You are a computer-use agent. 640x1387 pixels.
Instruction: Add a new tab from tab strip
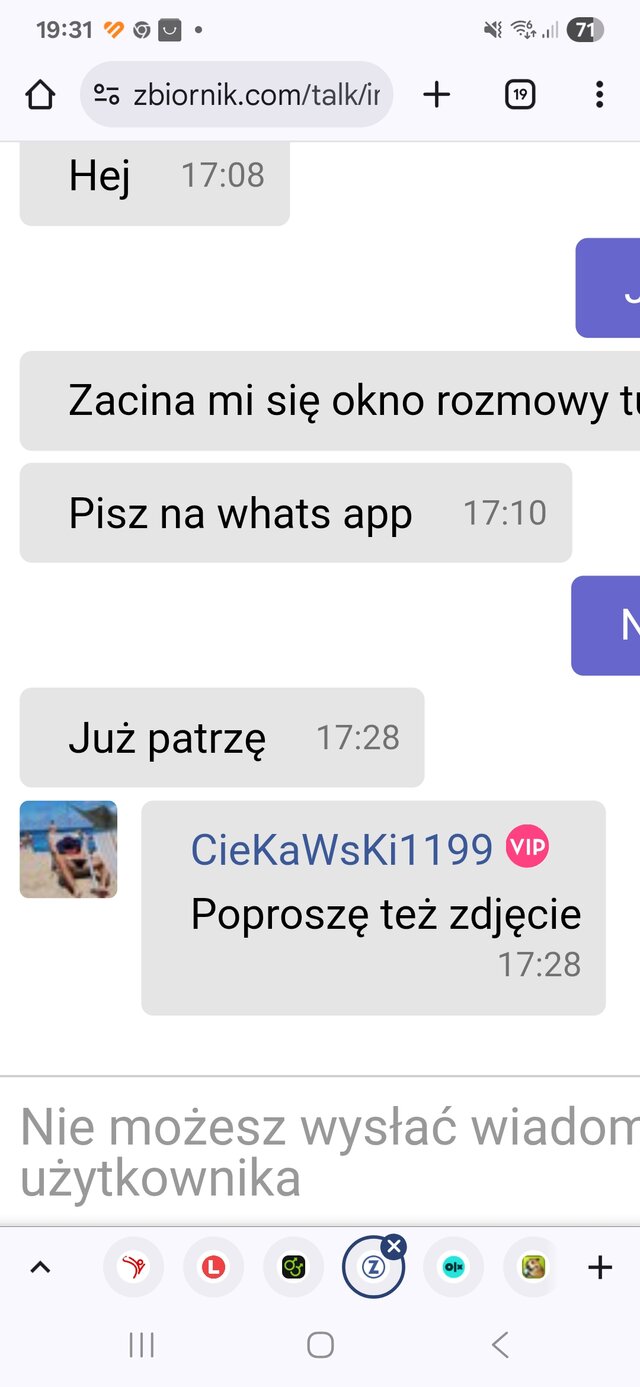(x=600, y=1268)
